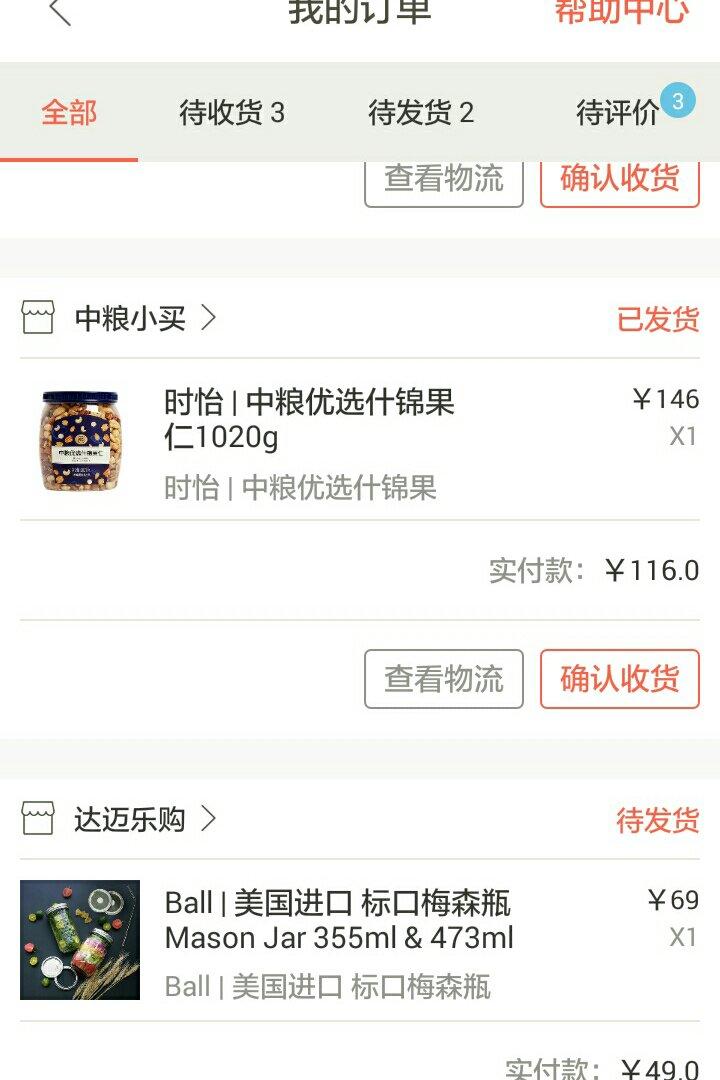Tap 确认收货 for the 中粮小买 order
Viewport: 720px width, 1080px height.
619,679
